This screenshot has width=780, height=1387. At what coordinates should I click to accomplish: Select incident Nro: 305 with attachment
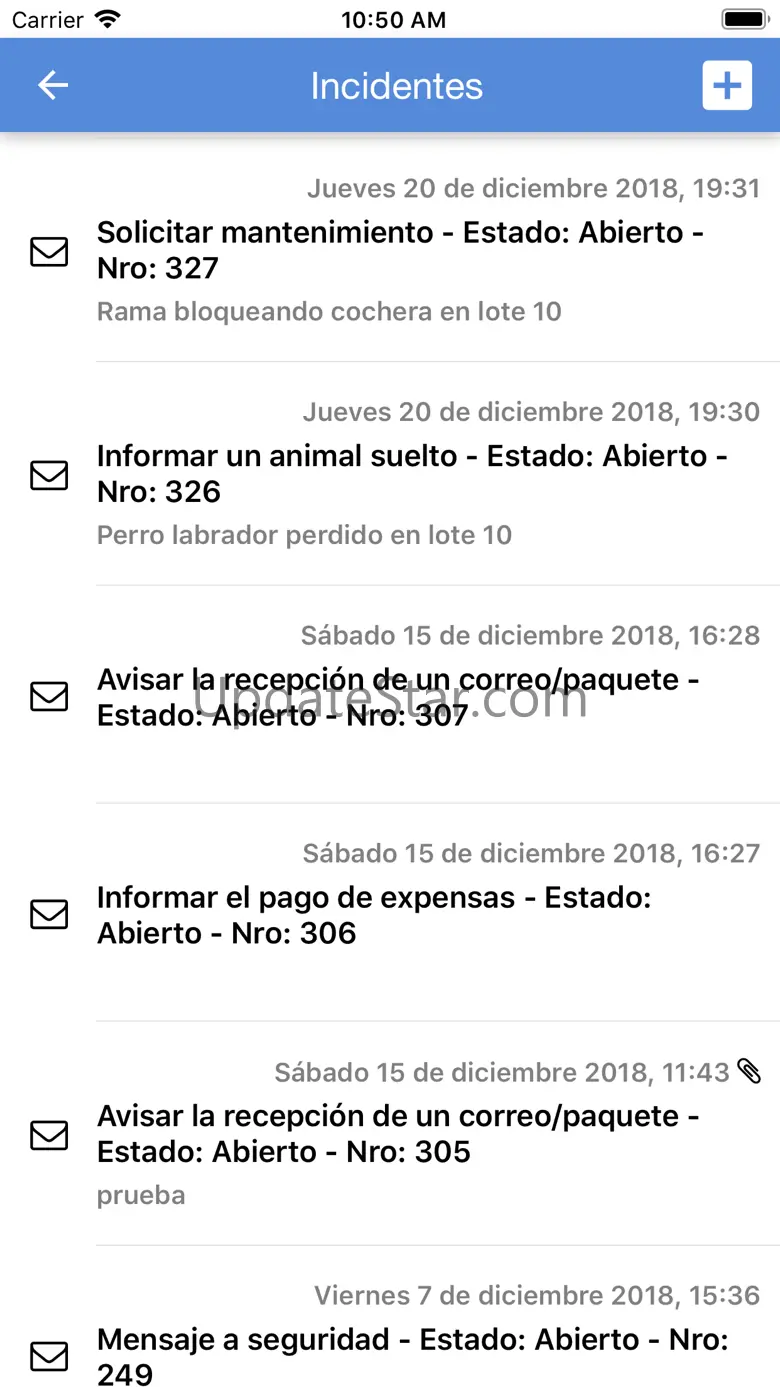[x=400, y=1134]
